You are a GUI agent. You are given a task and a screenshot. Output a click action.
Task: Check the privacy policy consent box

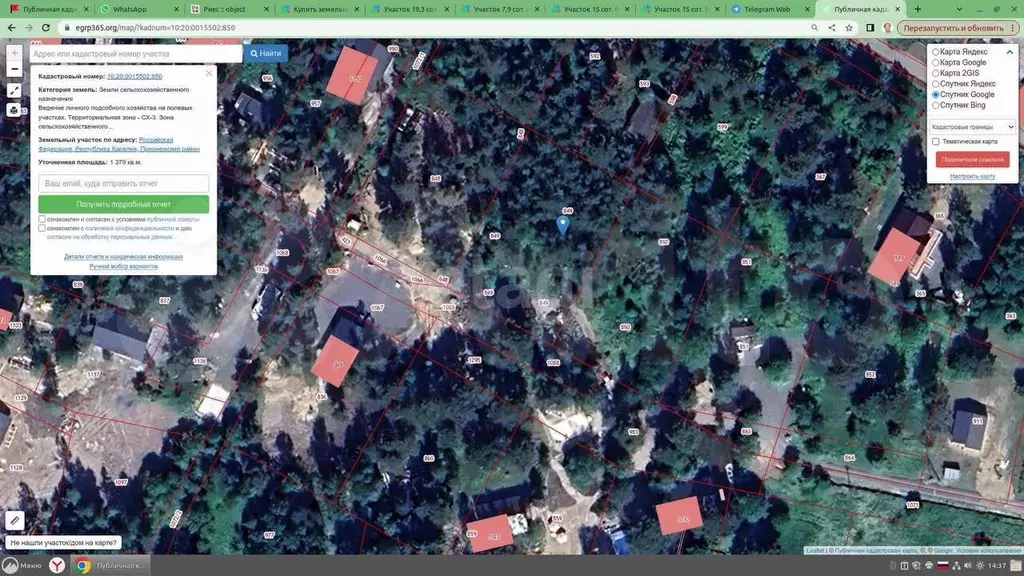click(42, 228)
